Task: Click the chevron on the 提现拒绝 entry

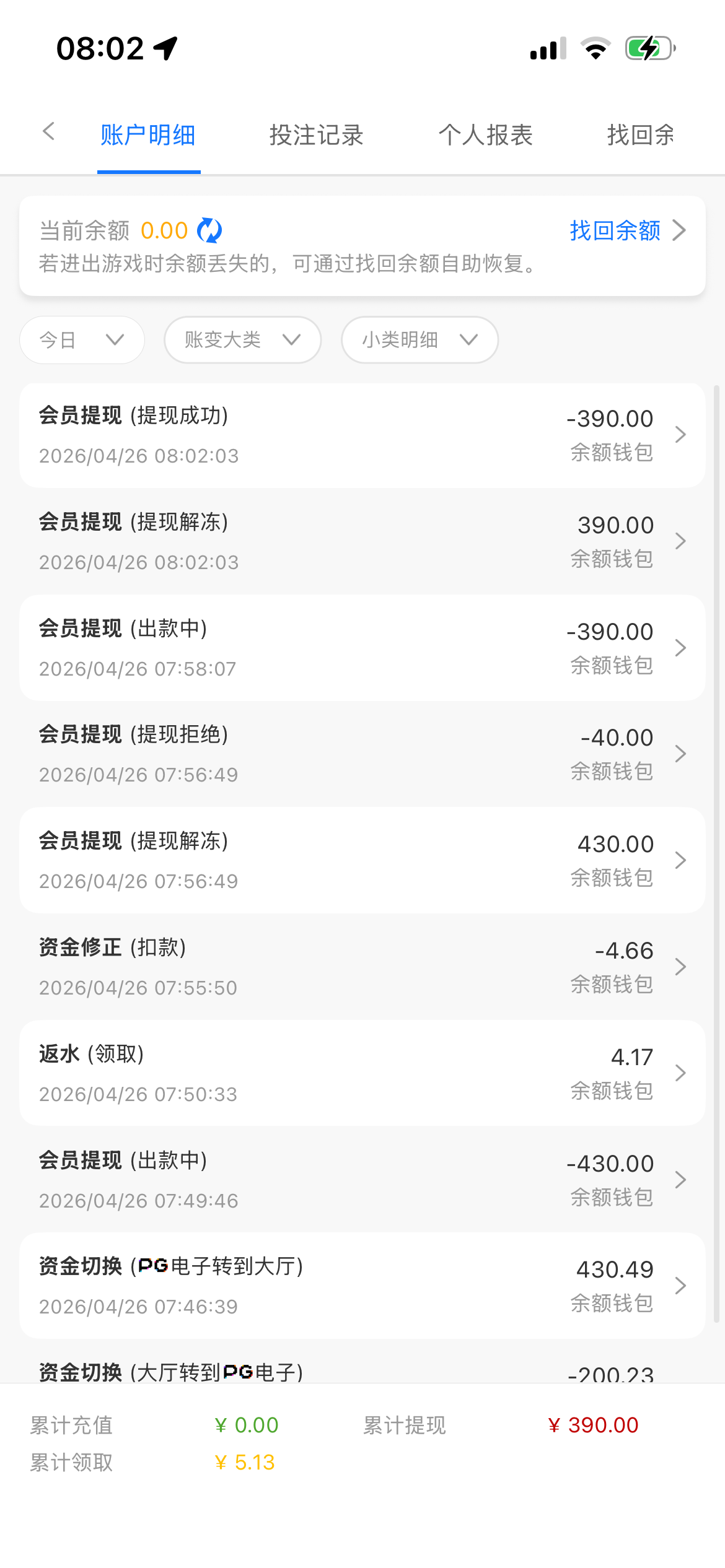Action: coord(682,754)
